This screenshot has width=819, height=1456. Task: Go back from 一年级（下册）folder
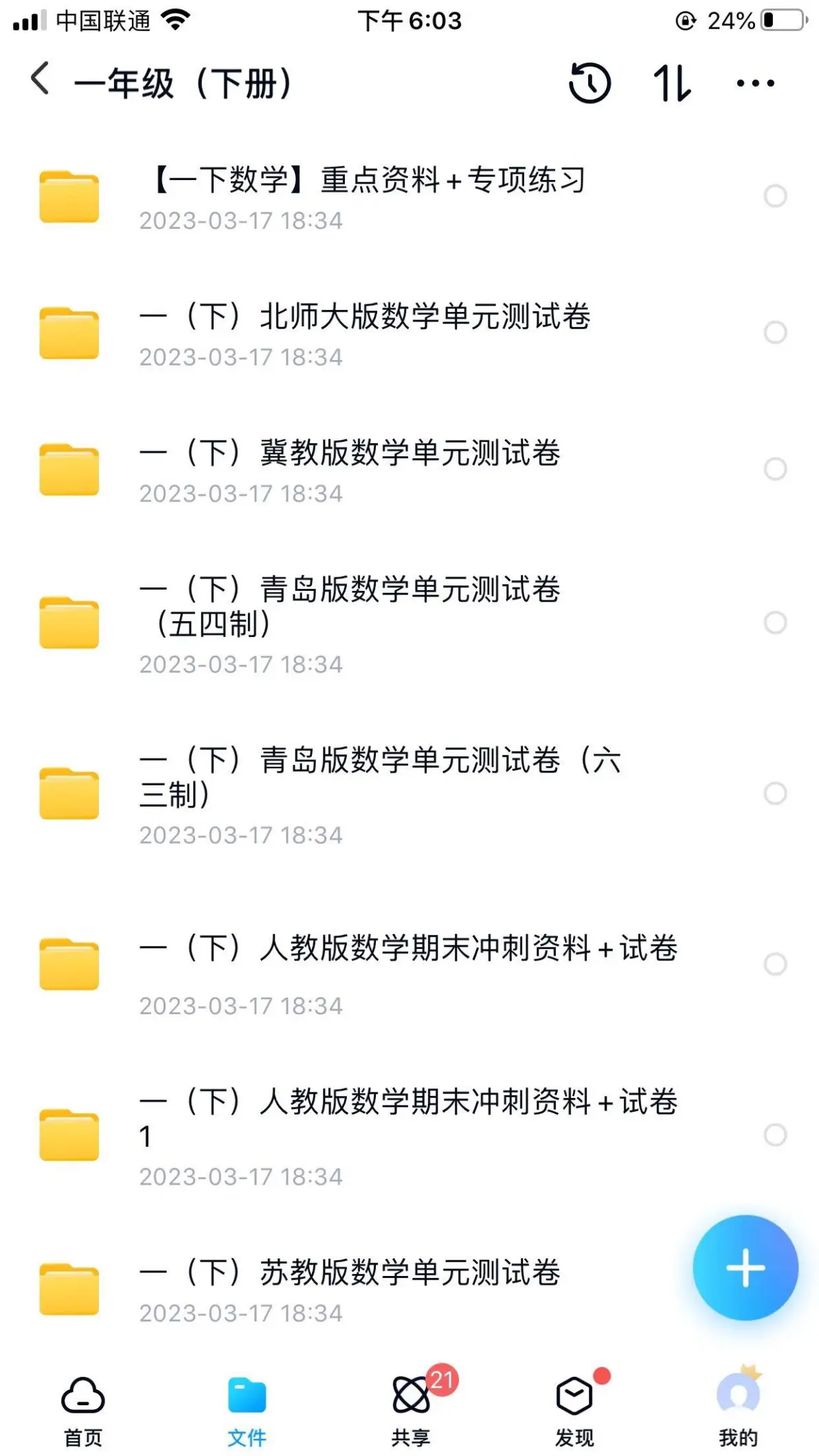click(x=41, y=78)
